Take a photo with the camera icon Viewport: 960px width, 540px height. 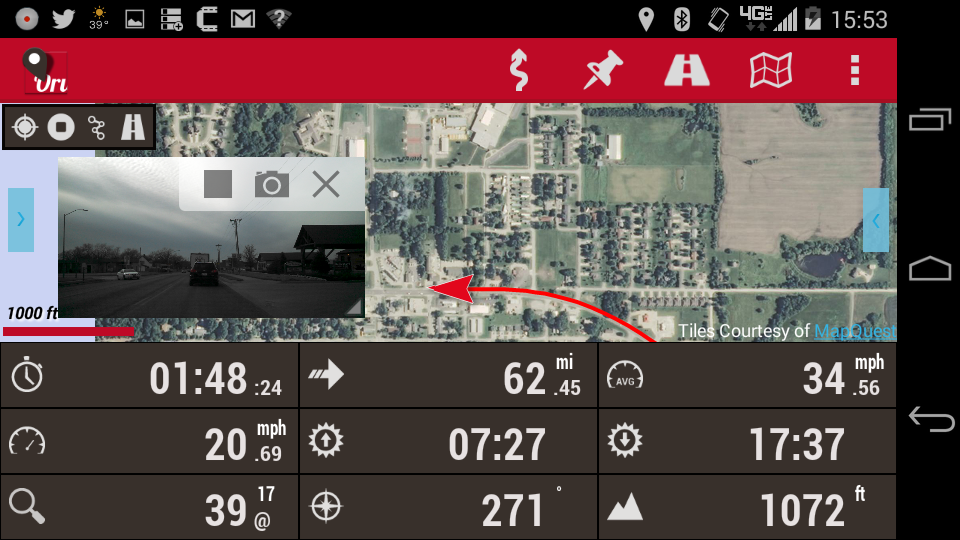coord(271,184)
